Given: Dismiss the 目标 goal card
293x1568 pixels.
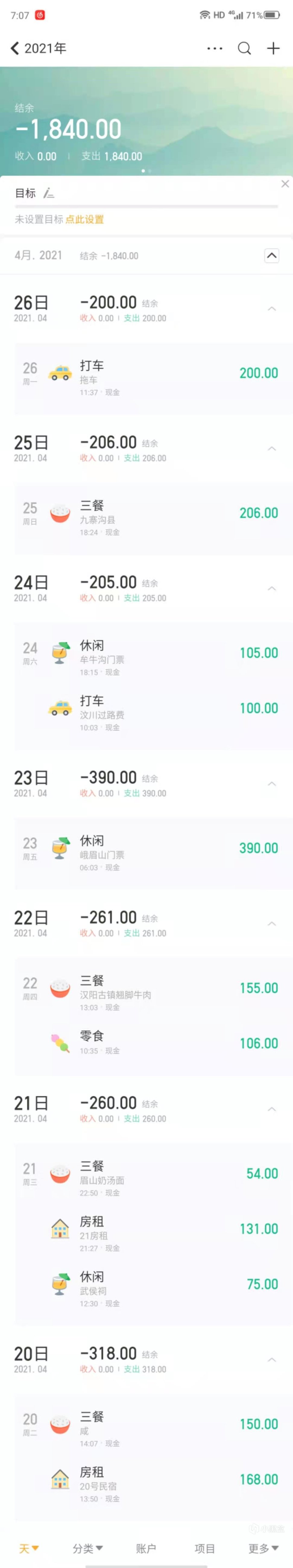Looking at the screenshot, I should tap(285, 184).
